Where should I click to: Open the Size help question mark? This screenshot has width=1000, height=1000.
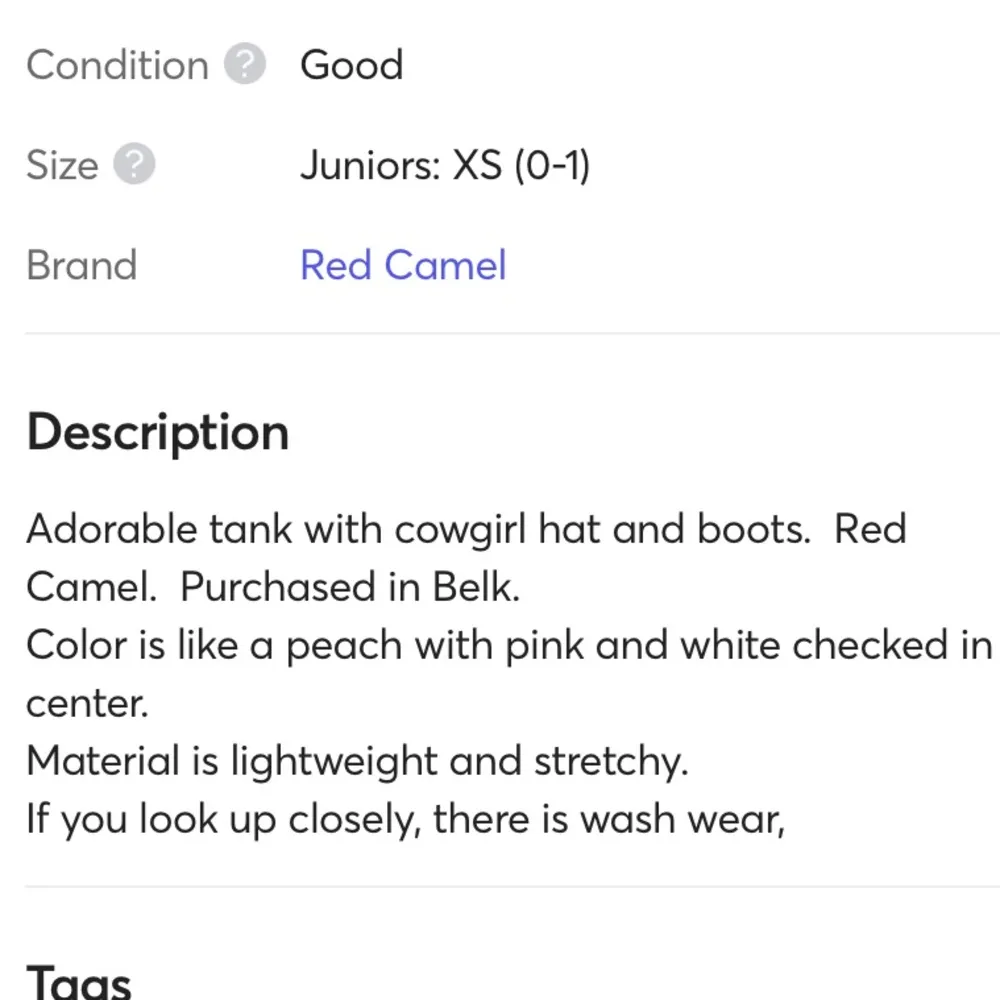pos(135,165)
